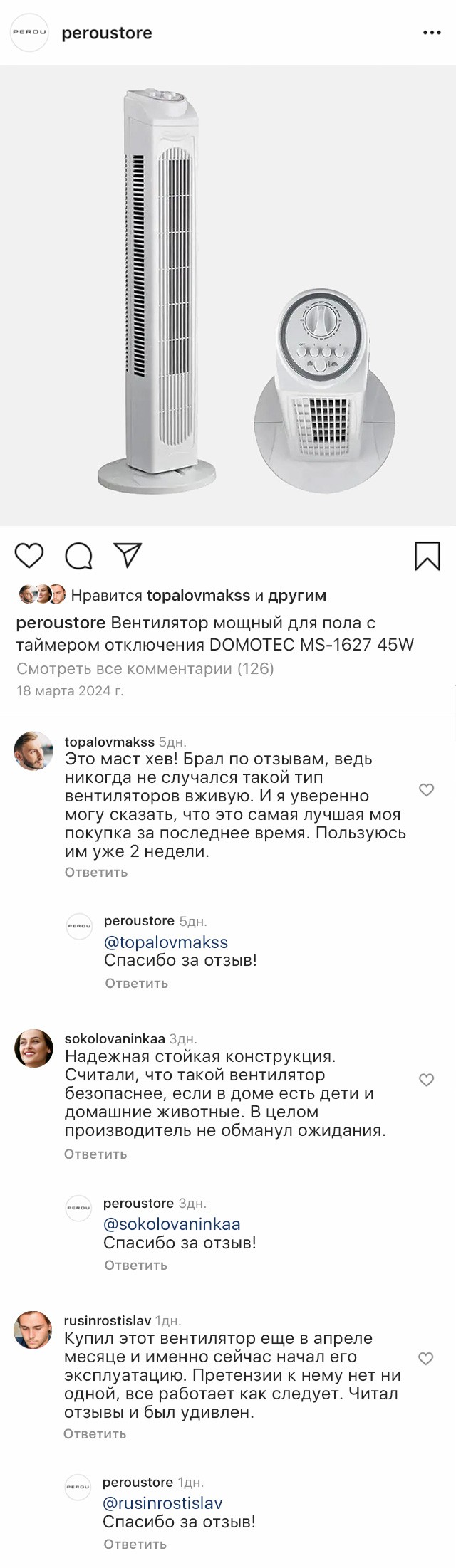Like sokolovaninkaa's comment
This screenshot has width=456, height=1568.
[426, 1080]
